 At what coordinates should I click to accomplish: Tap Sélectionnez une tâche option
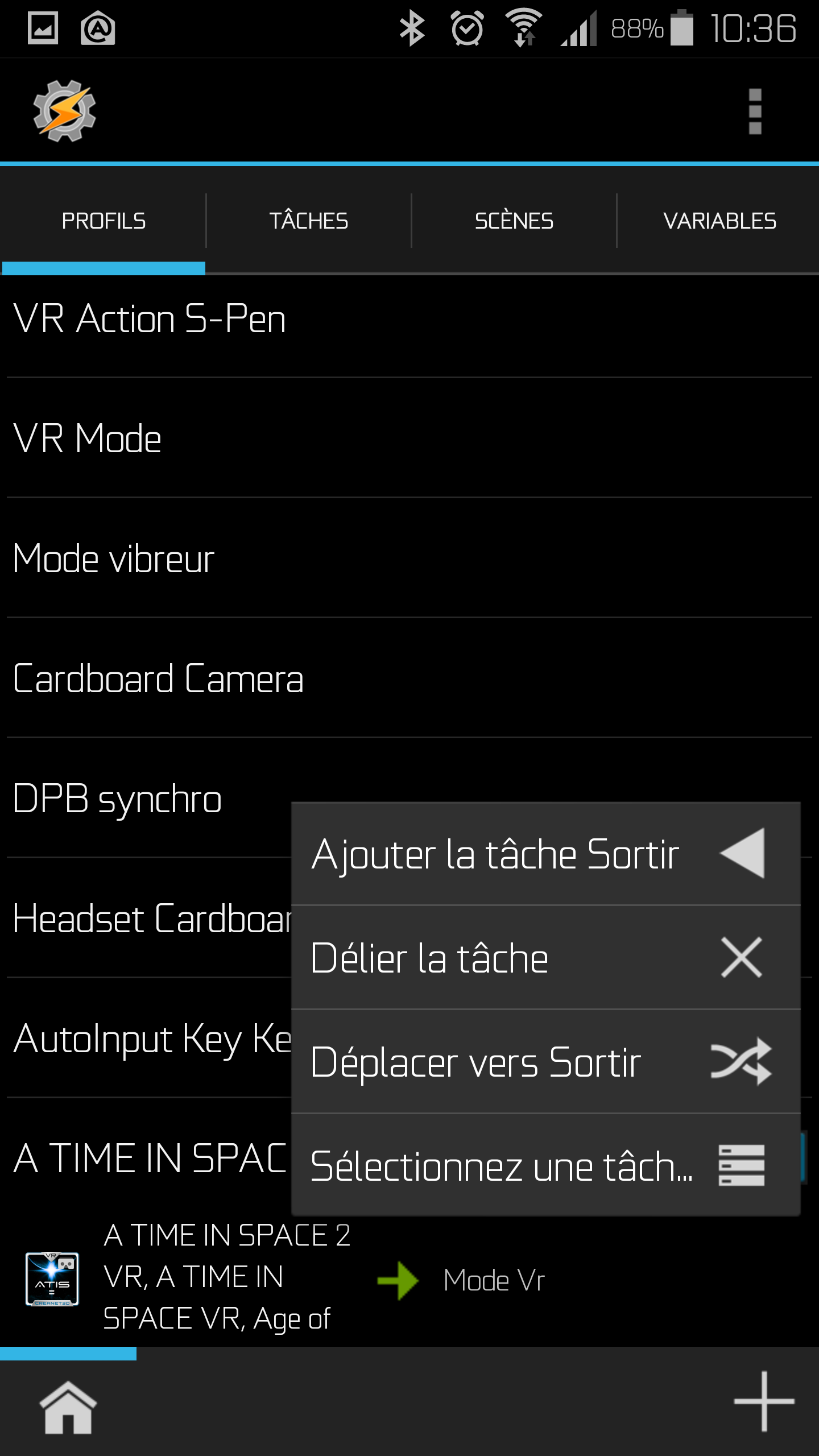(545, 1165)
